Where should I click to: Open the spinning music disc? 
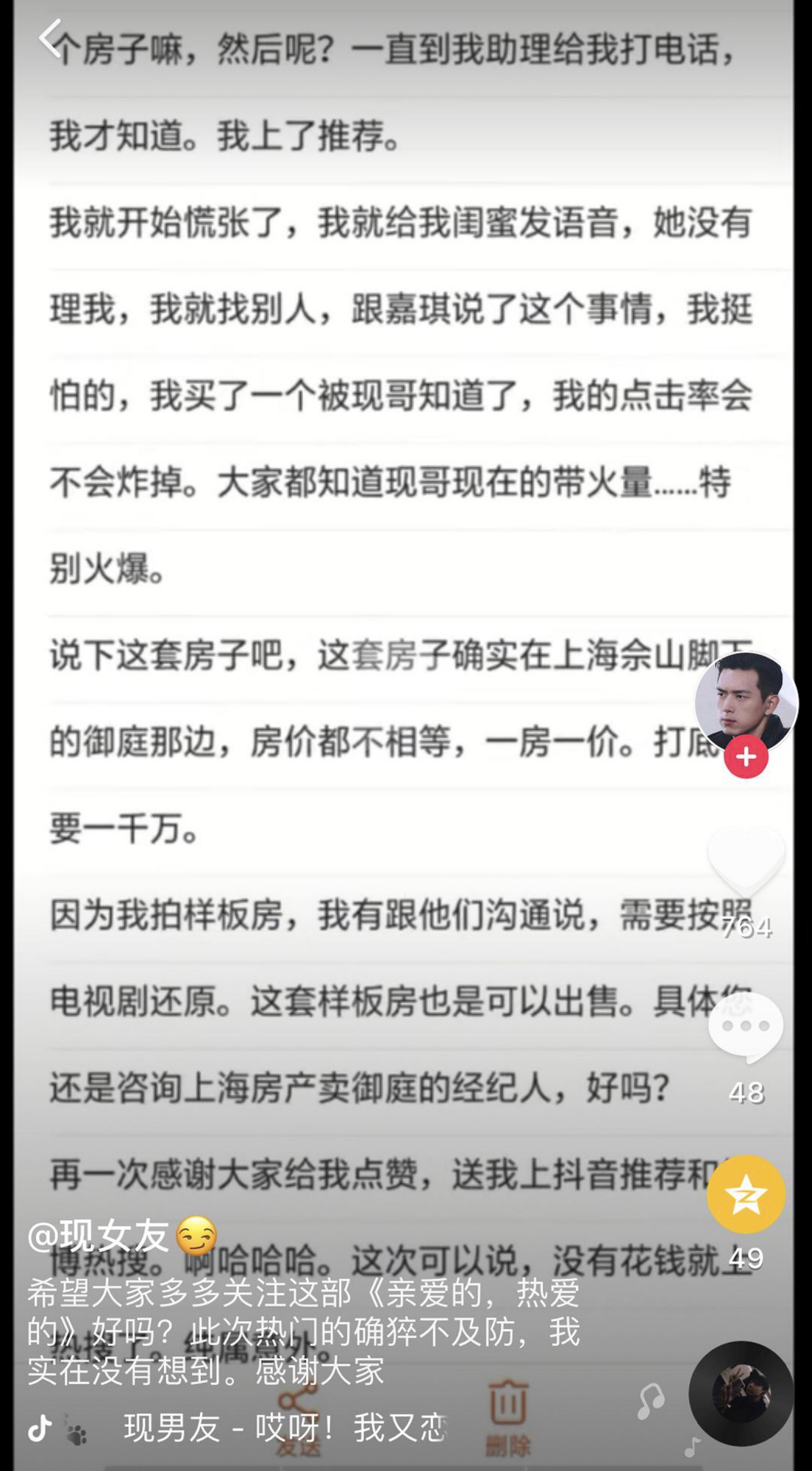[x=741, y=1393]
